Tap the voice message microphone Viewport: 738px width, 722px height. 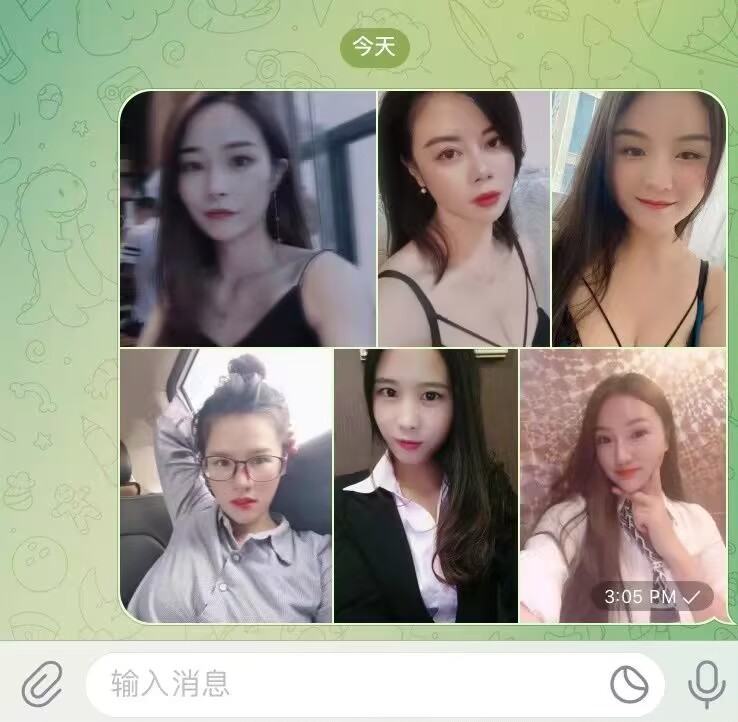pyautogui.click(x=706, y=685)
